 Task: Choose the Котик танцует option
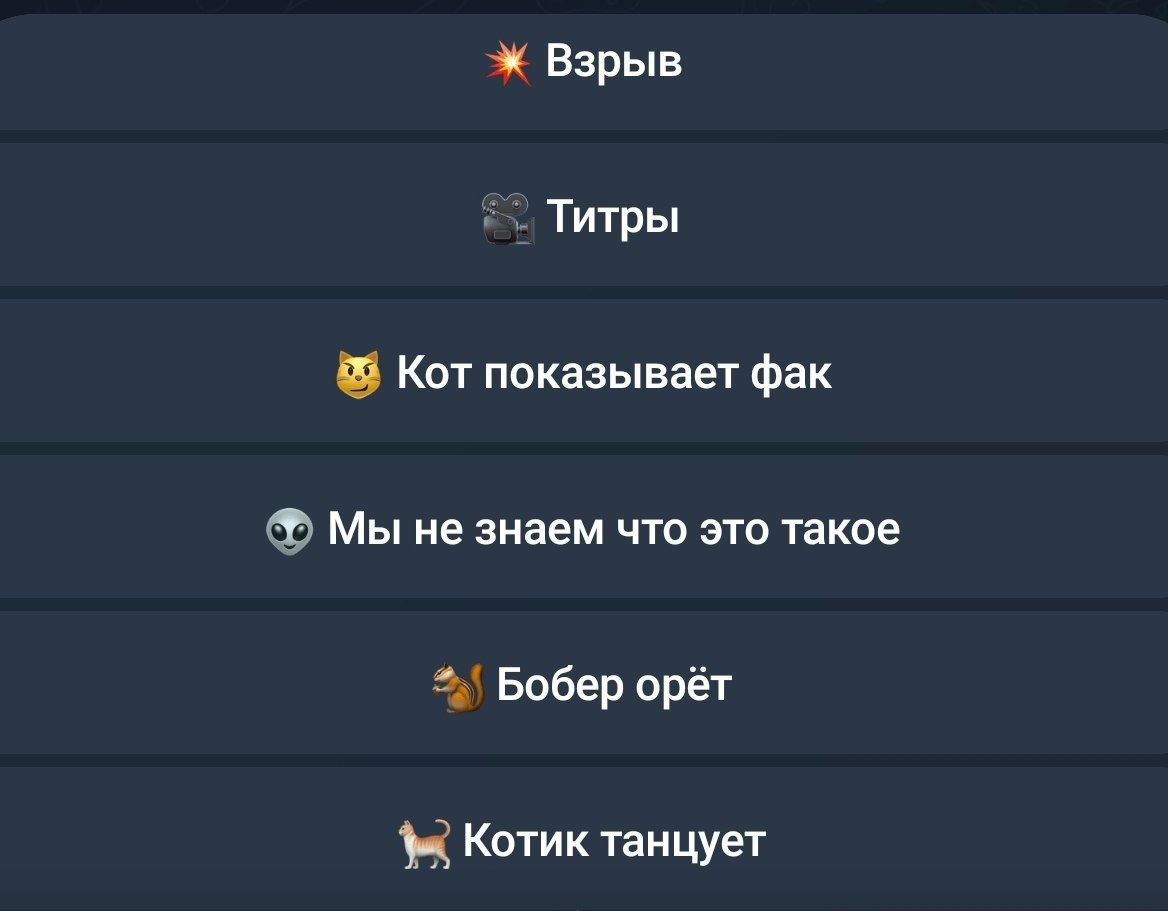tap(584, 840)
